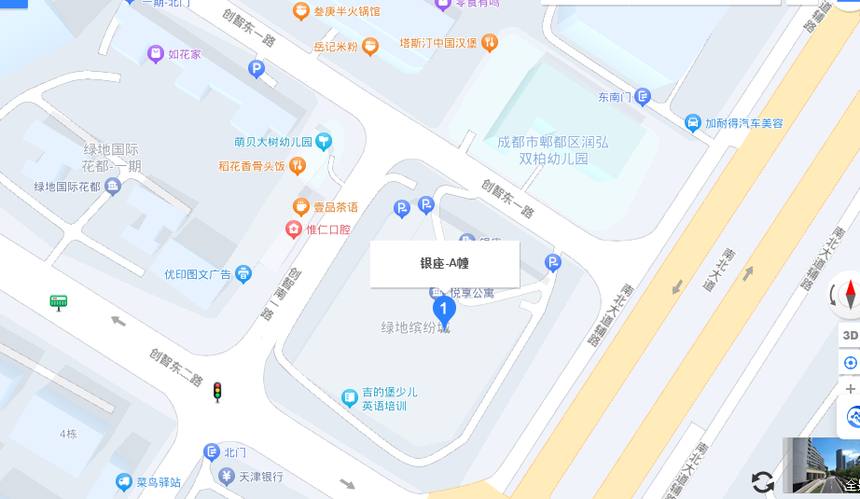
Task: Open the street view panorama thumbnail
Action: click(x=822, y=466)
